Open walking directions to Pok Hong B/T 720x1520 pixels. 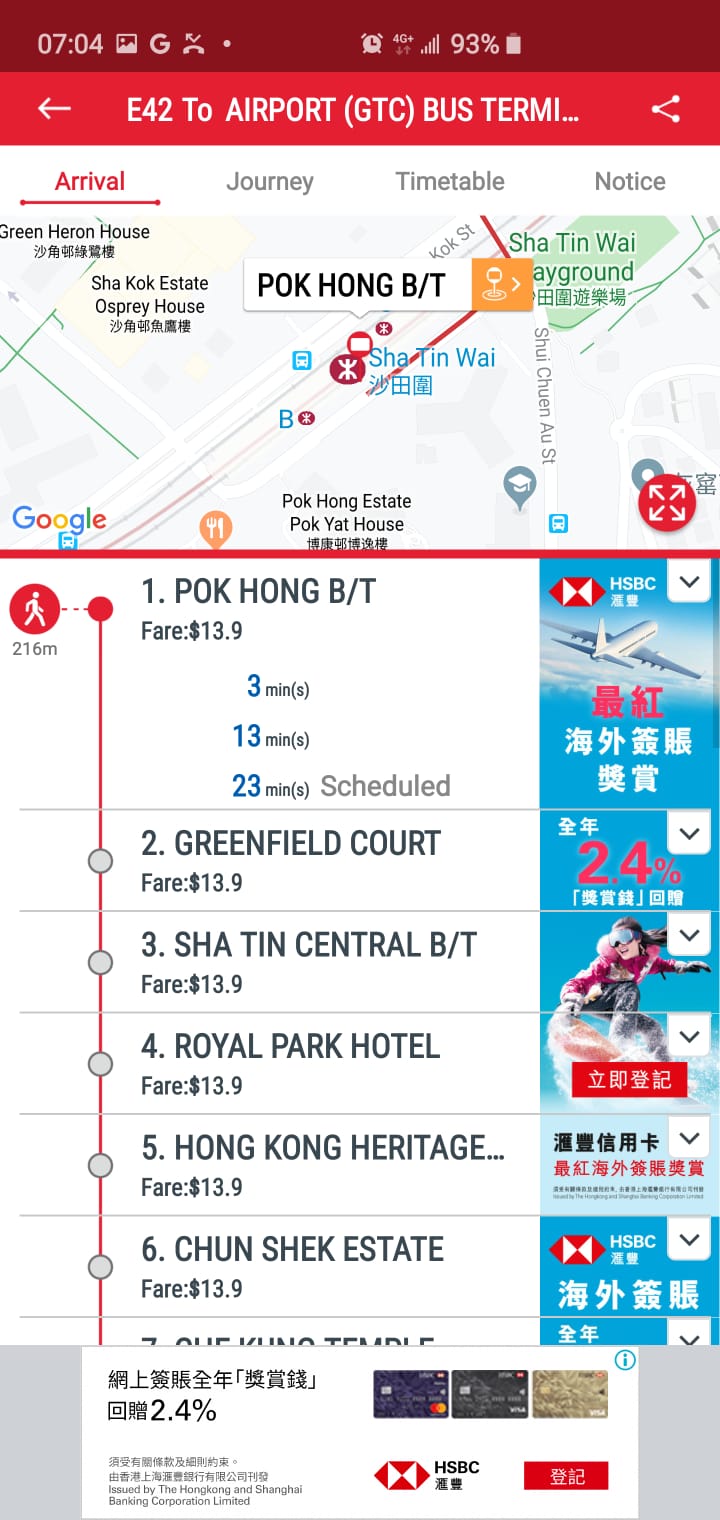34,608
